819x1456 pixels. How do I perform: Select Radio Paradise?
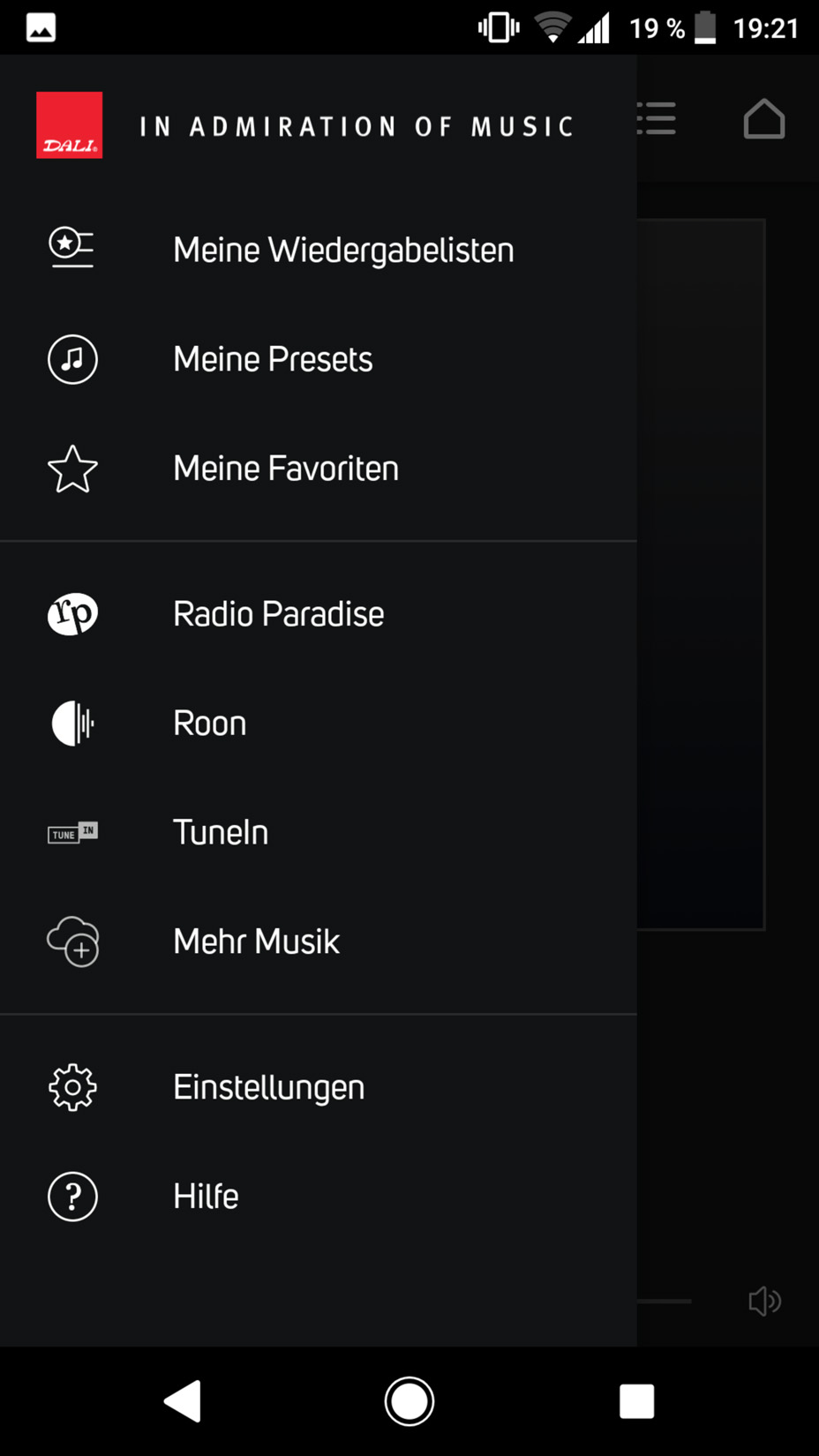pos(318,614)
